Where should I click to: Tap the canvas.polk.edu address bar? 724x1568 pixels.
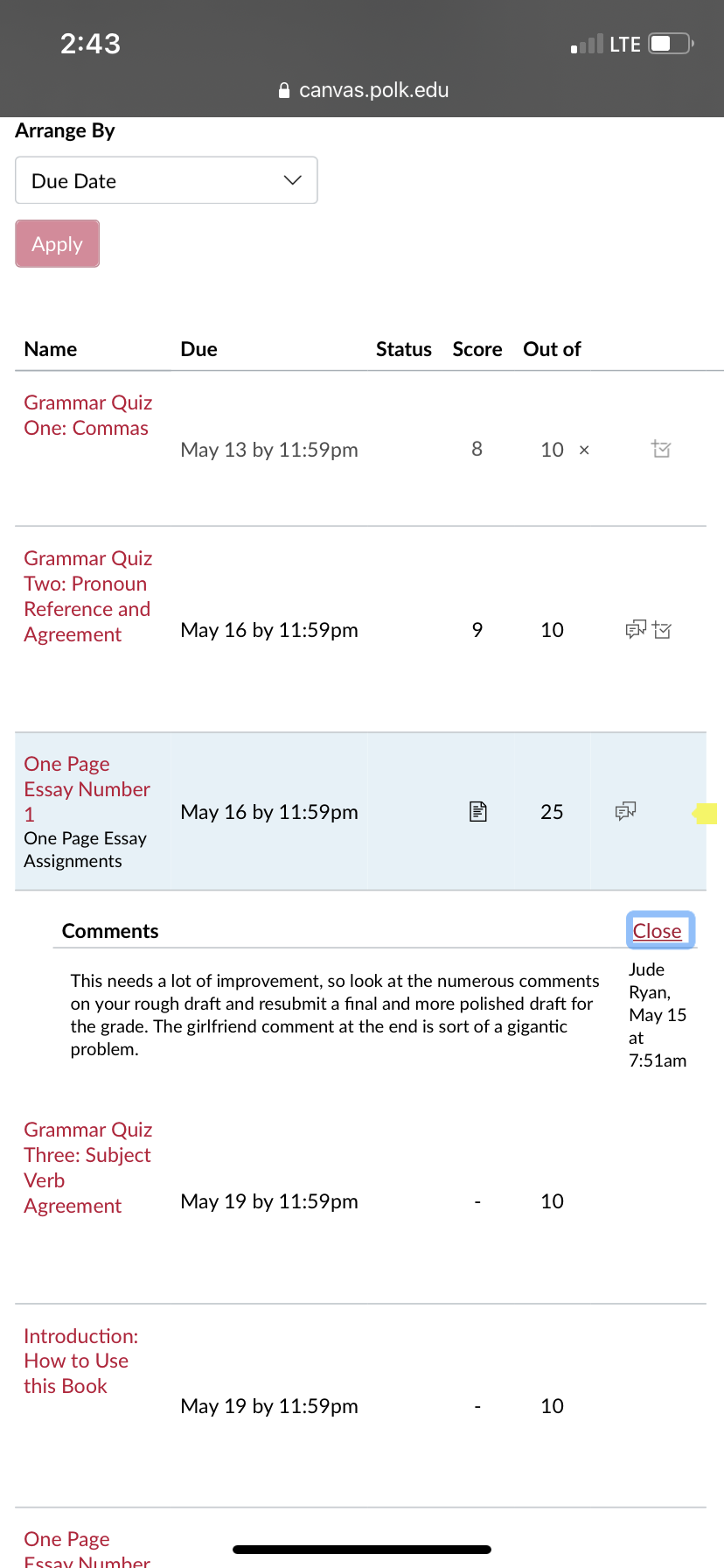click(x=363, y=90)
